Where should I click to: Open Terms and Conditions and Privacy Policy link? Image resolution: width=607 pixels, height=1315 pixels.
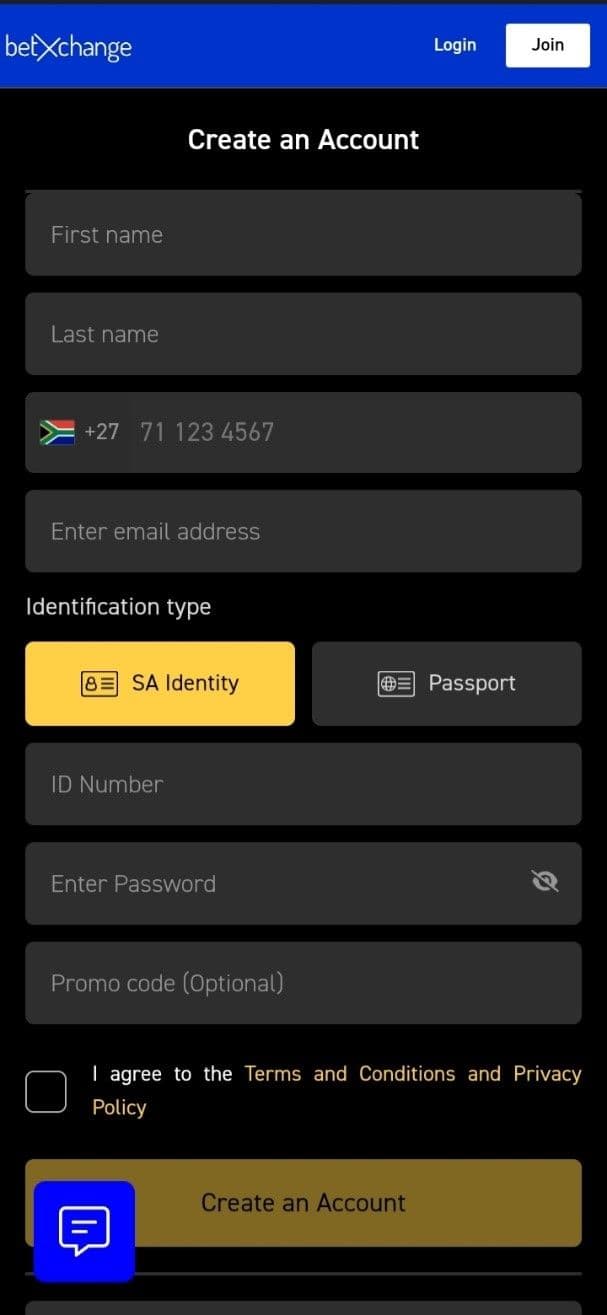pos(411,1074)
